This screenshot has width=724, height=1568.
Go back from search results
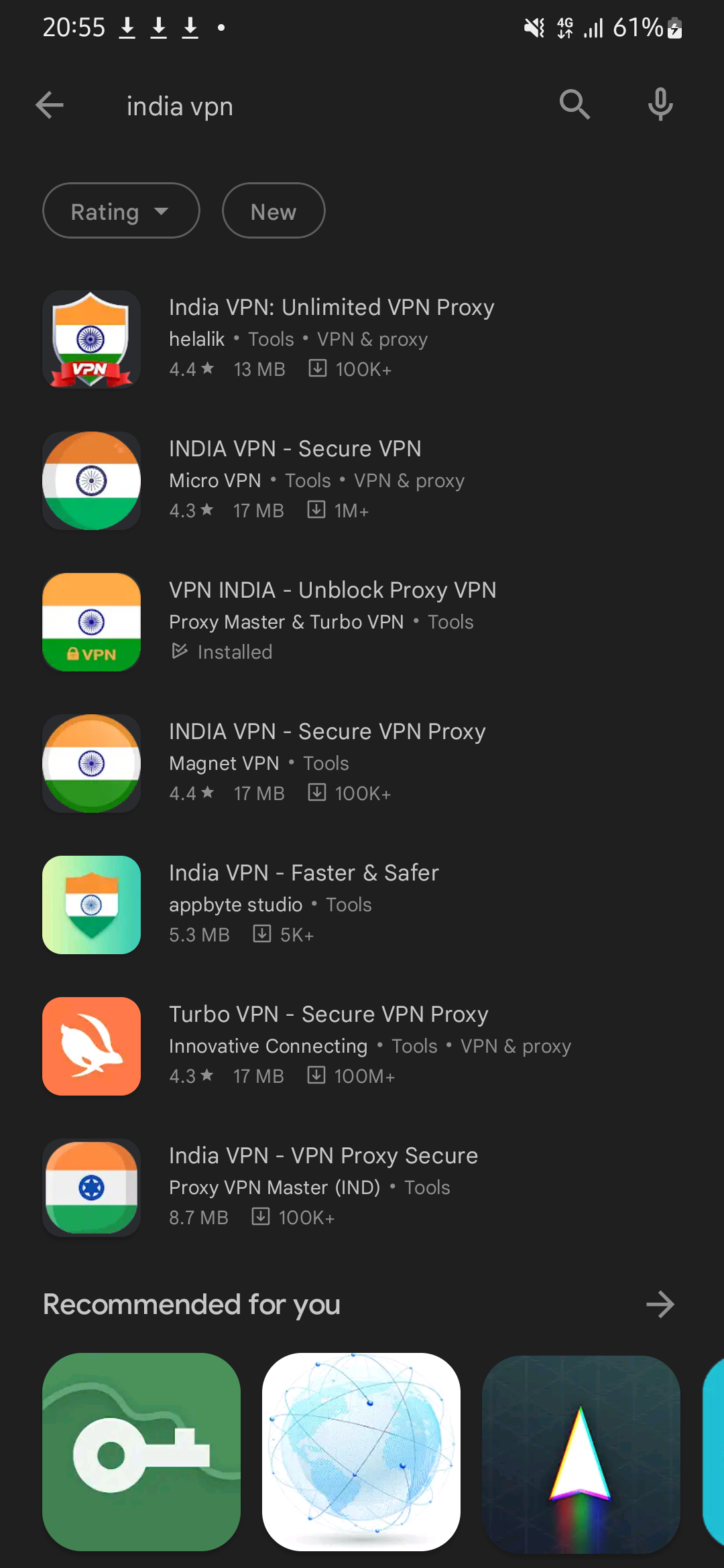pos(50,105)
